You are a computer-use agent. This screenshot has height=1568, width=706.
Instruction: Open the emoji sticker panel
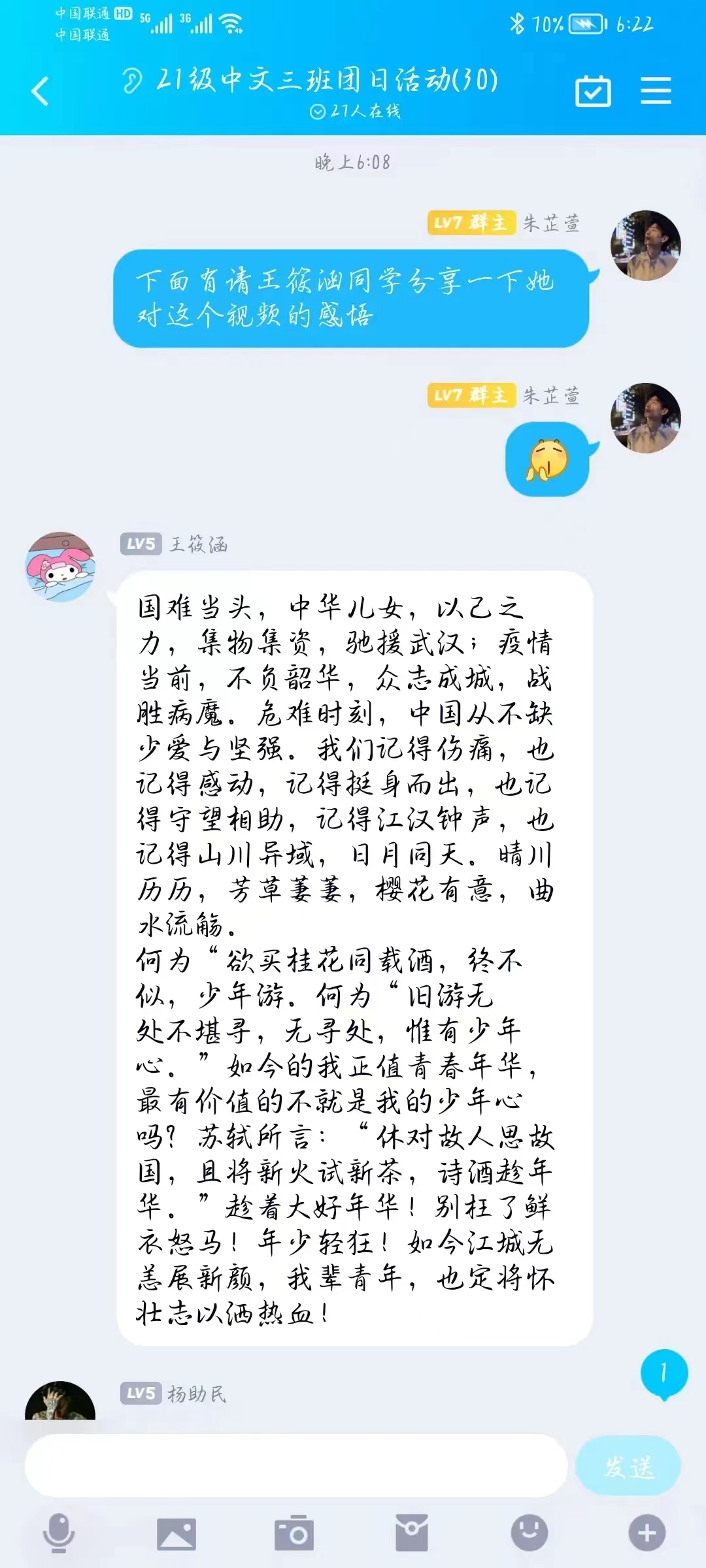click(529, 1533)
